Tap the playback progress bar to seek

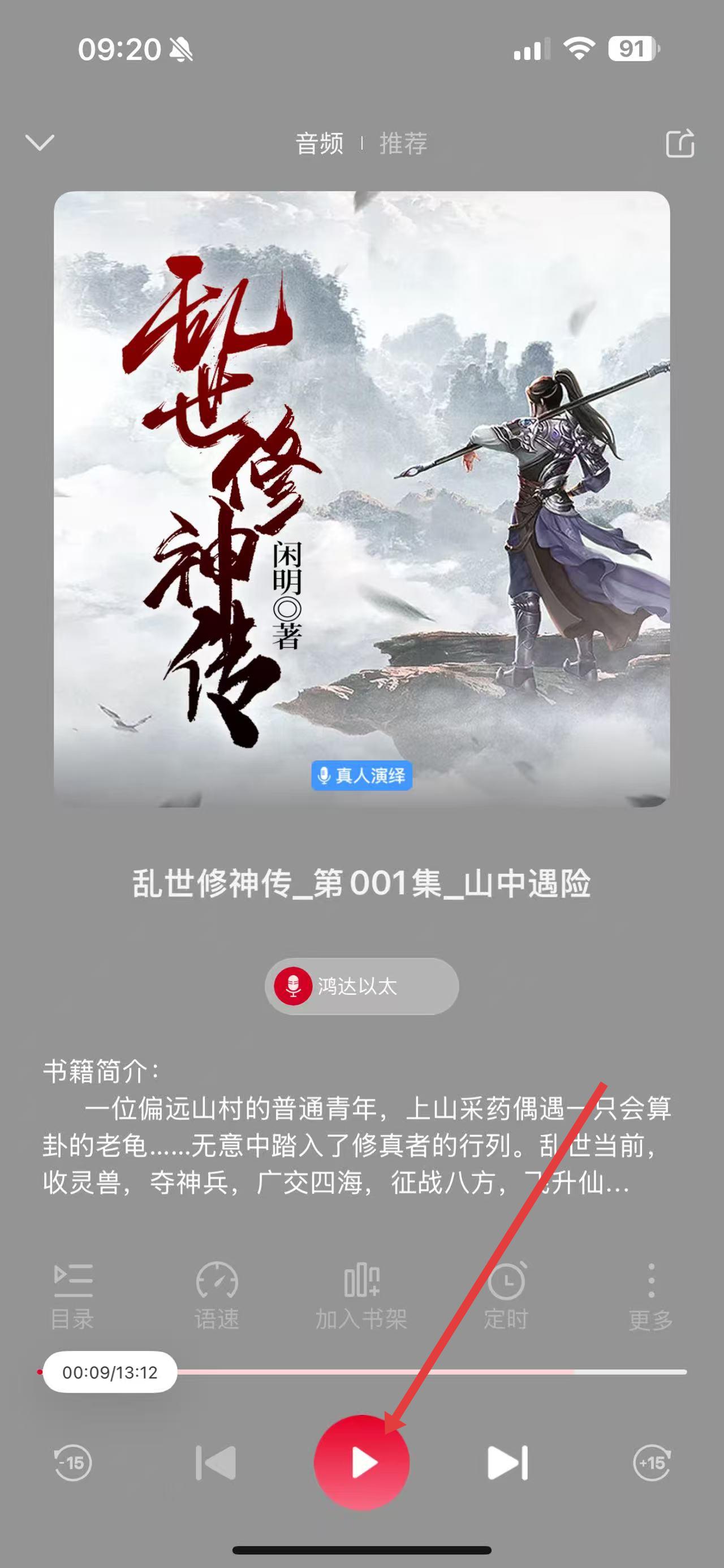pyautogui.click(x=426, y=1372)
